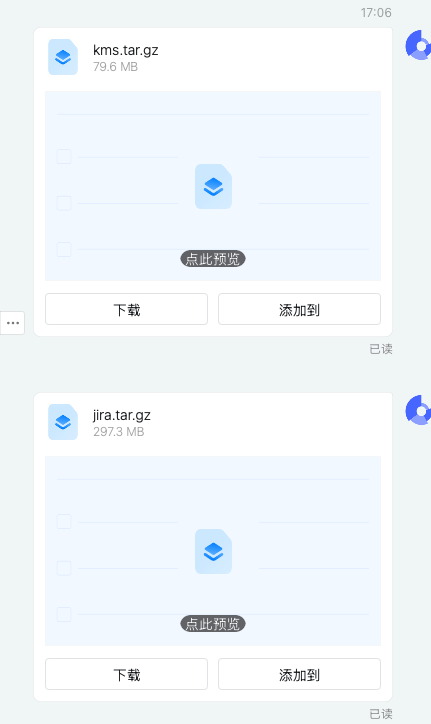431x724 pixels.
Task: Download the kms.tar.gz file
Action: tap(127, 309)
